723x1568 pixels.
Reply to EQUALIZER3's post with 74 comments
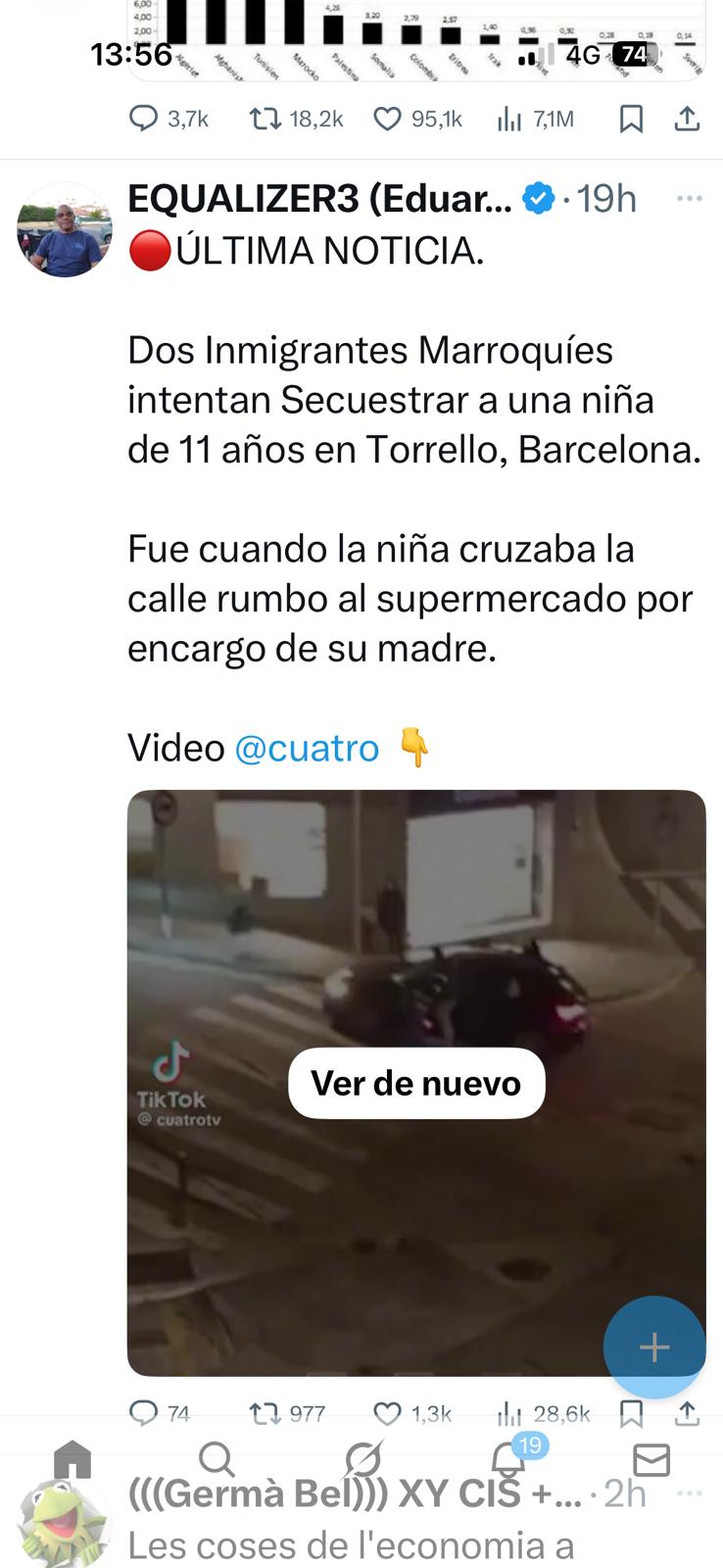144,1412
